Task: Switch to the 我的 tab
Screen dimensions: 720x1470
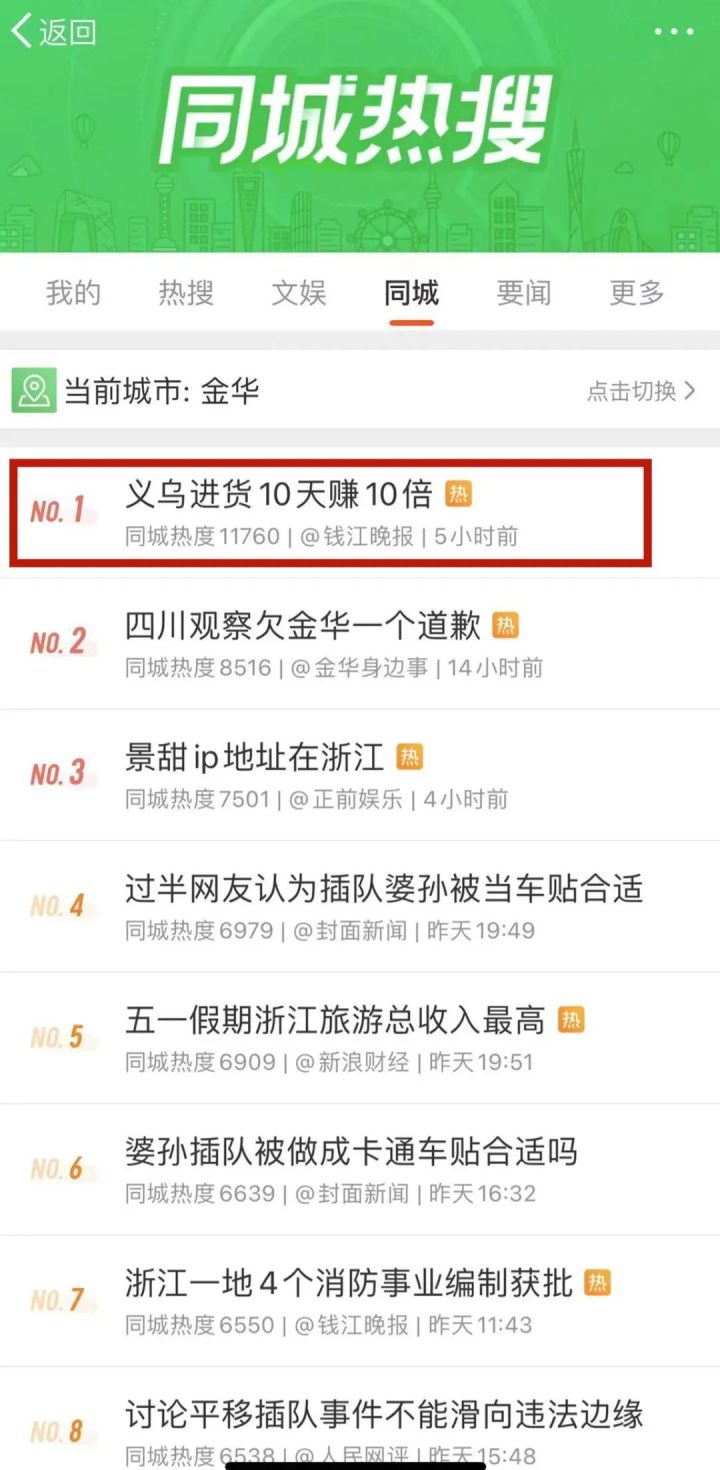Action: click(x=73, y=293)
